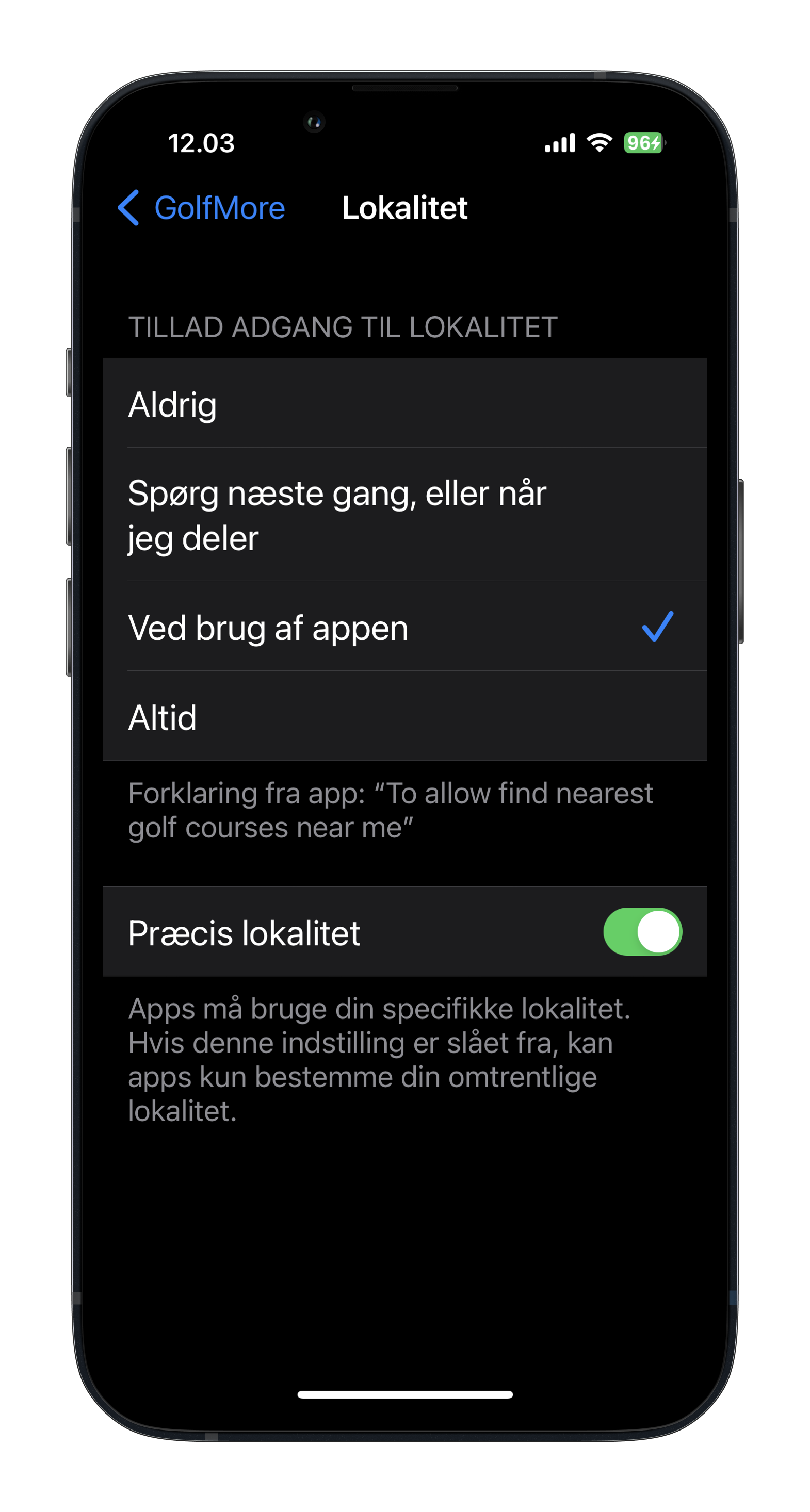Go back to GolfMore settings

202,208
